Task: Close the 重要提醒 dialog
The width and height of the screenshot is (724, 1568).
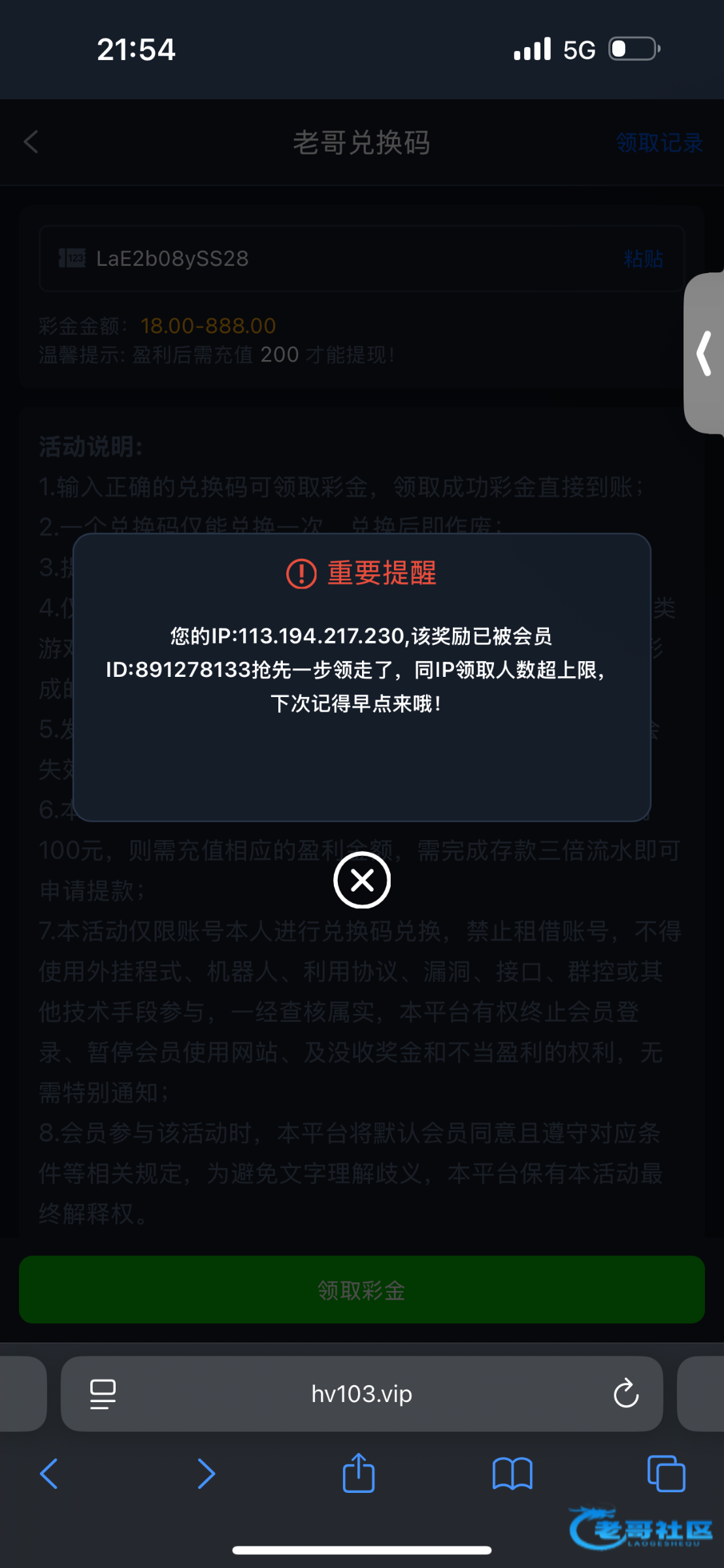Action: tap(362, 880)
